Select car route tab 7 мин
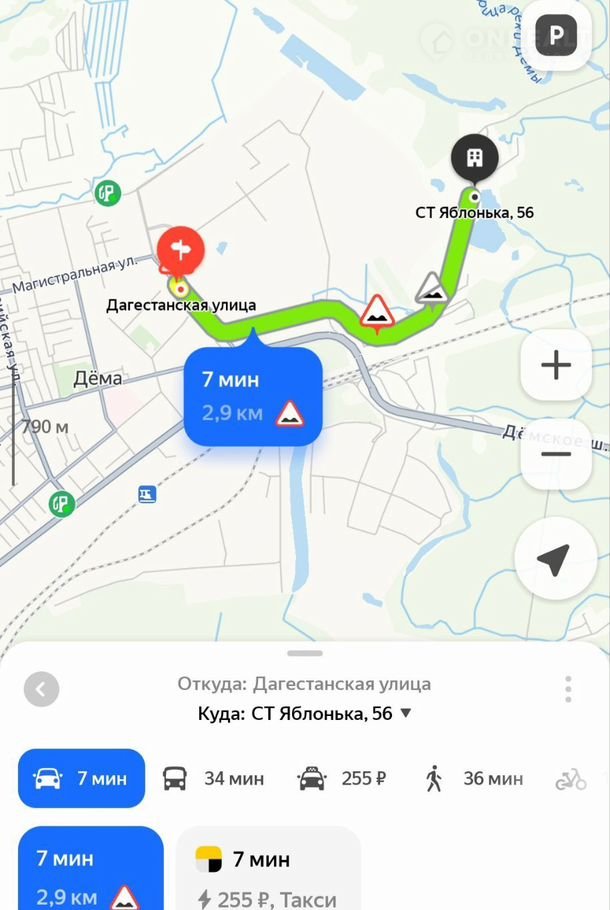 [82, 778]
